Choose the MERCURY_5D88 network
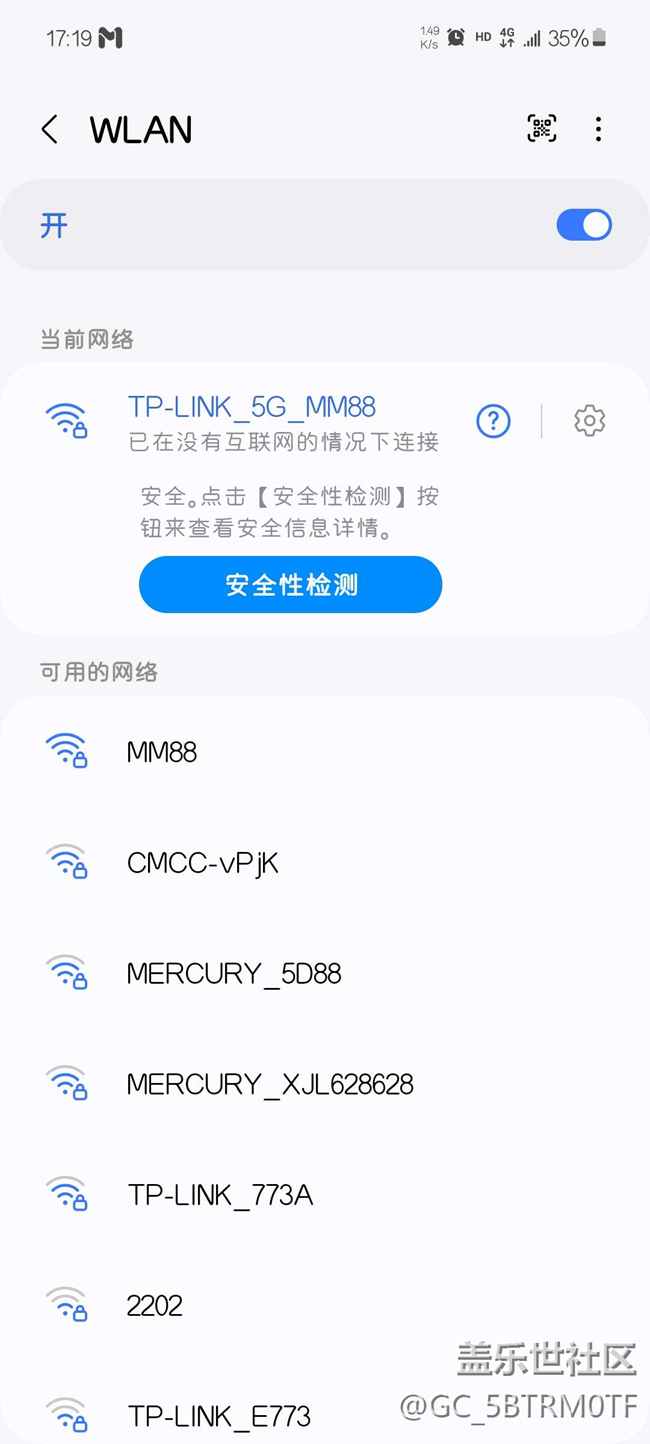Image resolution: width=650 pixels, height=1444 pixels. click(x=325, y=973)
